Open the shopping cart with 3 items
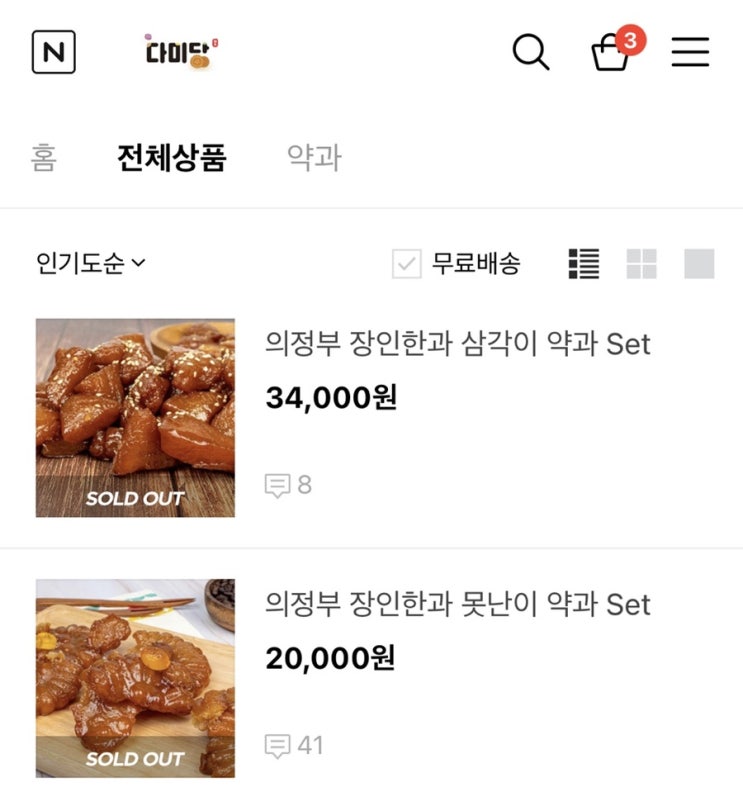 point(611,52)
